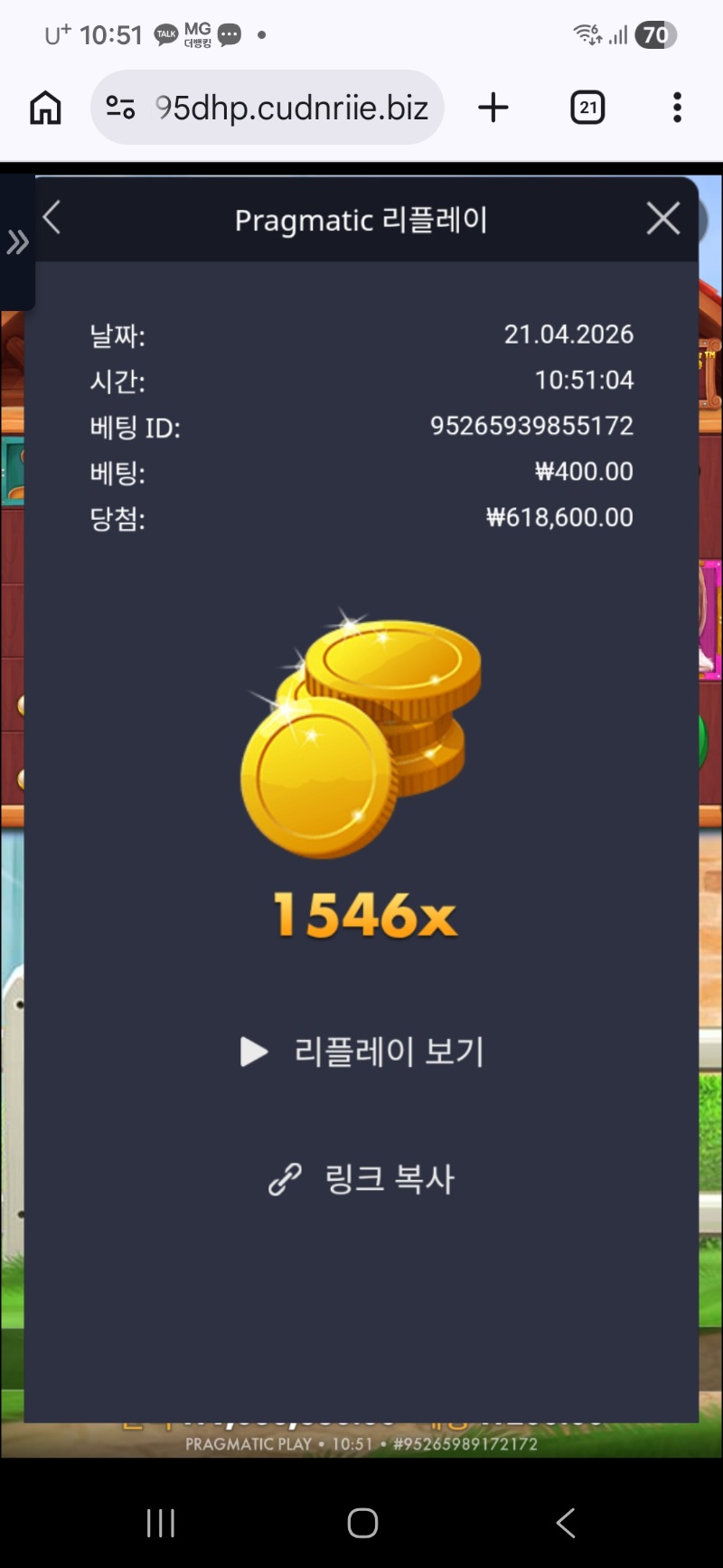The image size is (723, 1568).
Task: Go back from the Pragmatic replay dialog
Action: 52,218
